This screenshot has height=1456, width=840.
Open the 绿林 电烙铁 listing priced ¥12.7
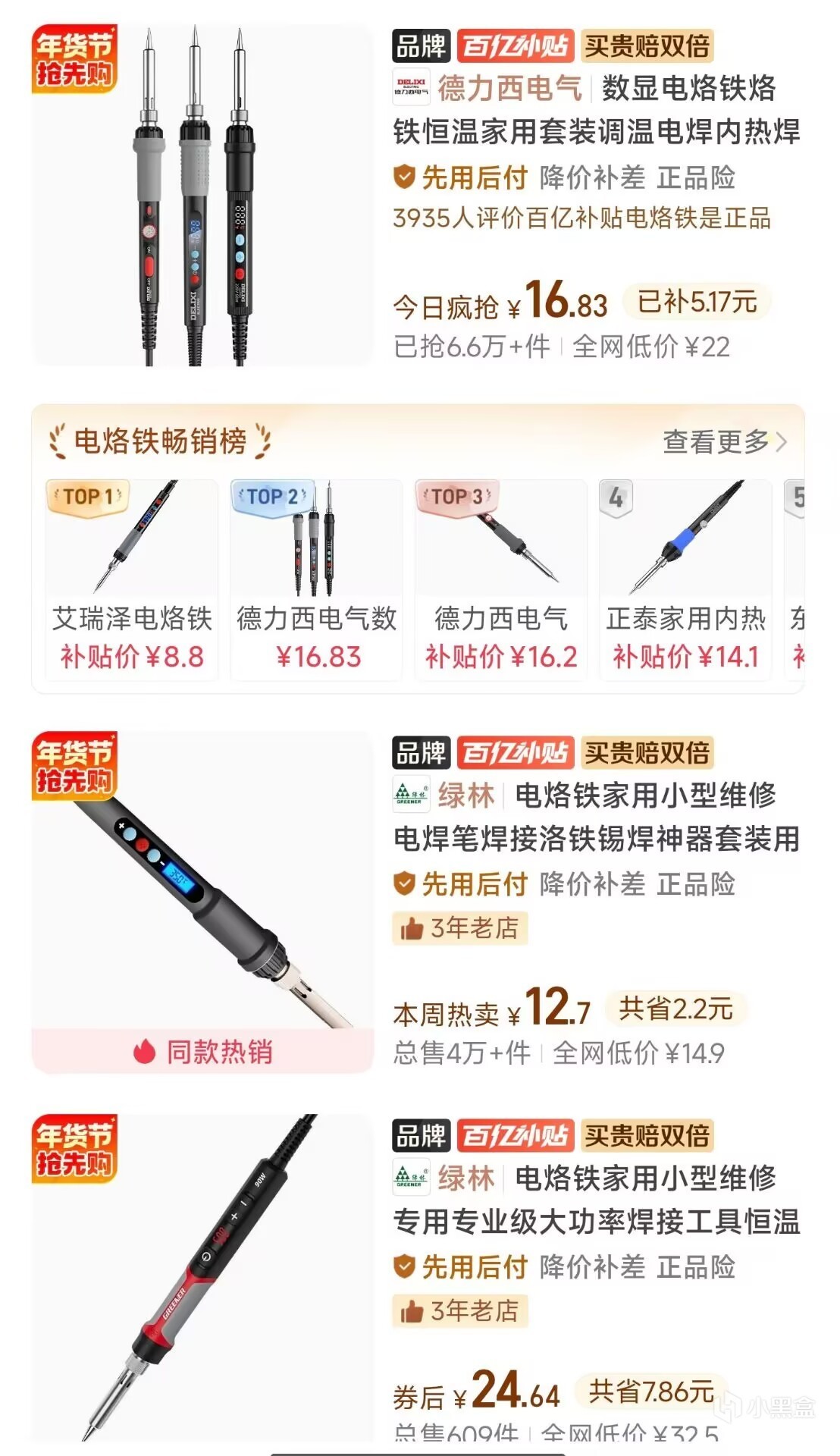coord(596,817)
